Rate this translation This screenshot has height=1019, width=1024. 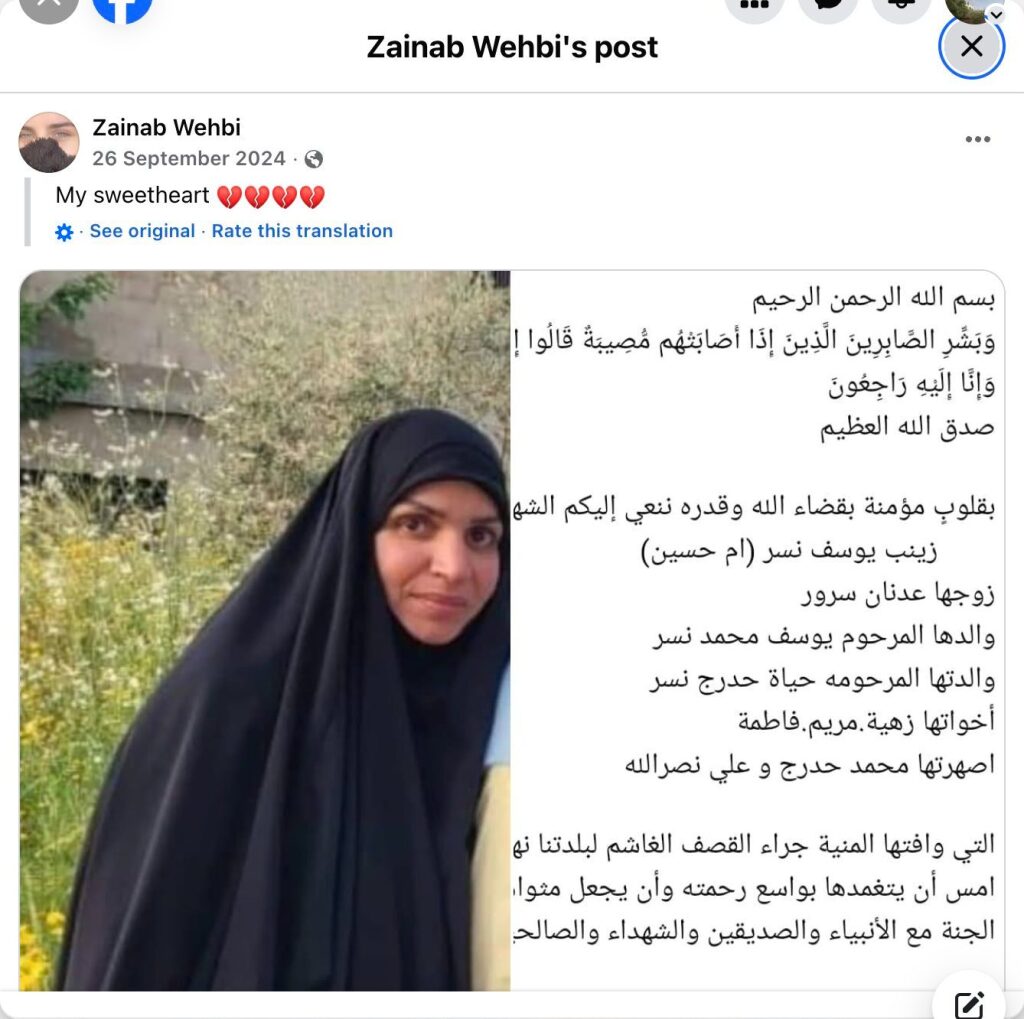pos(302,231)
